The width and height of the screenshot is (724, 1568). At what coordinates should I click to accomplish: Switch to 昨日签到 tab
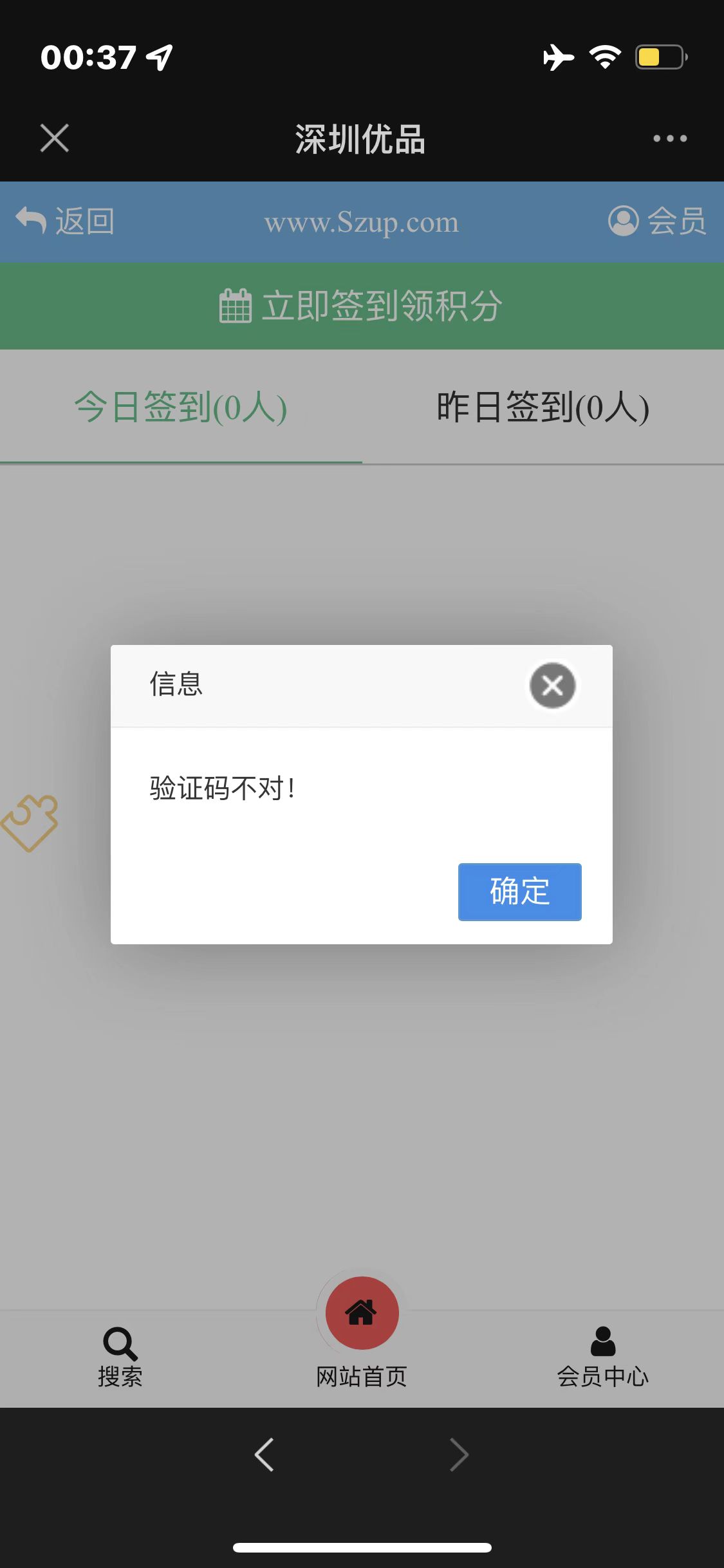coord(543,407)
